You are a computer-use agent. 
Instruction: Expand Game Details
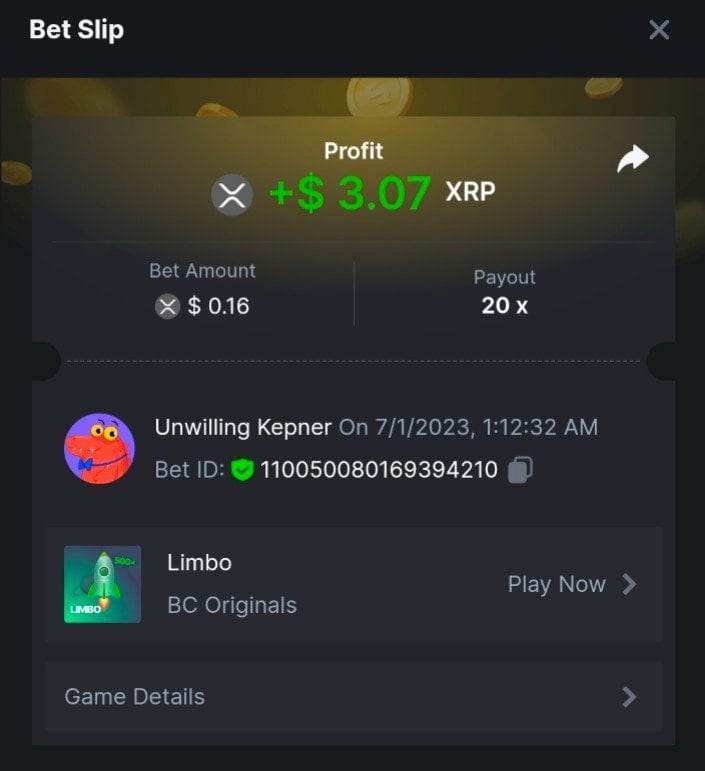pyautogui.click(x=353, y=697)
